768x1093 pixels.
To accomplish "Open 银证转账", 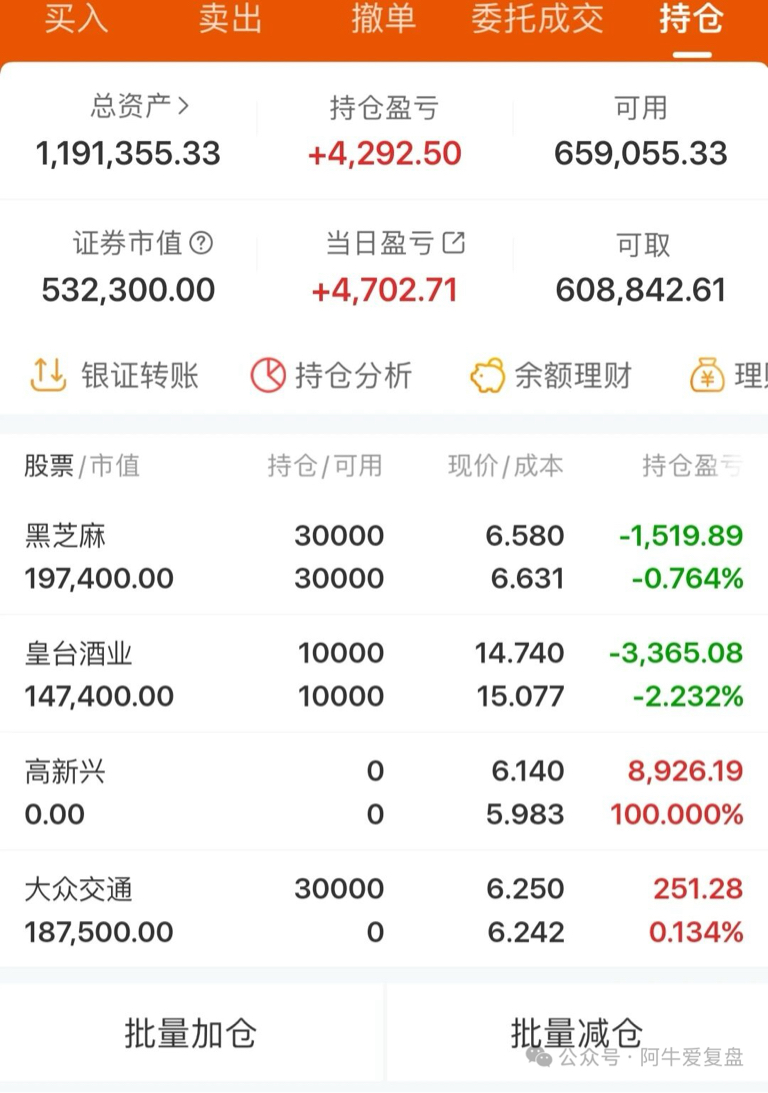I will click(x=115, y=375).
